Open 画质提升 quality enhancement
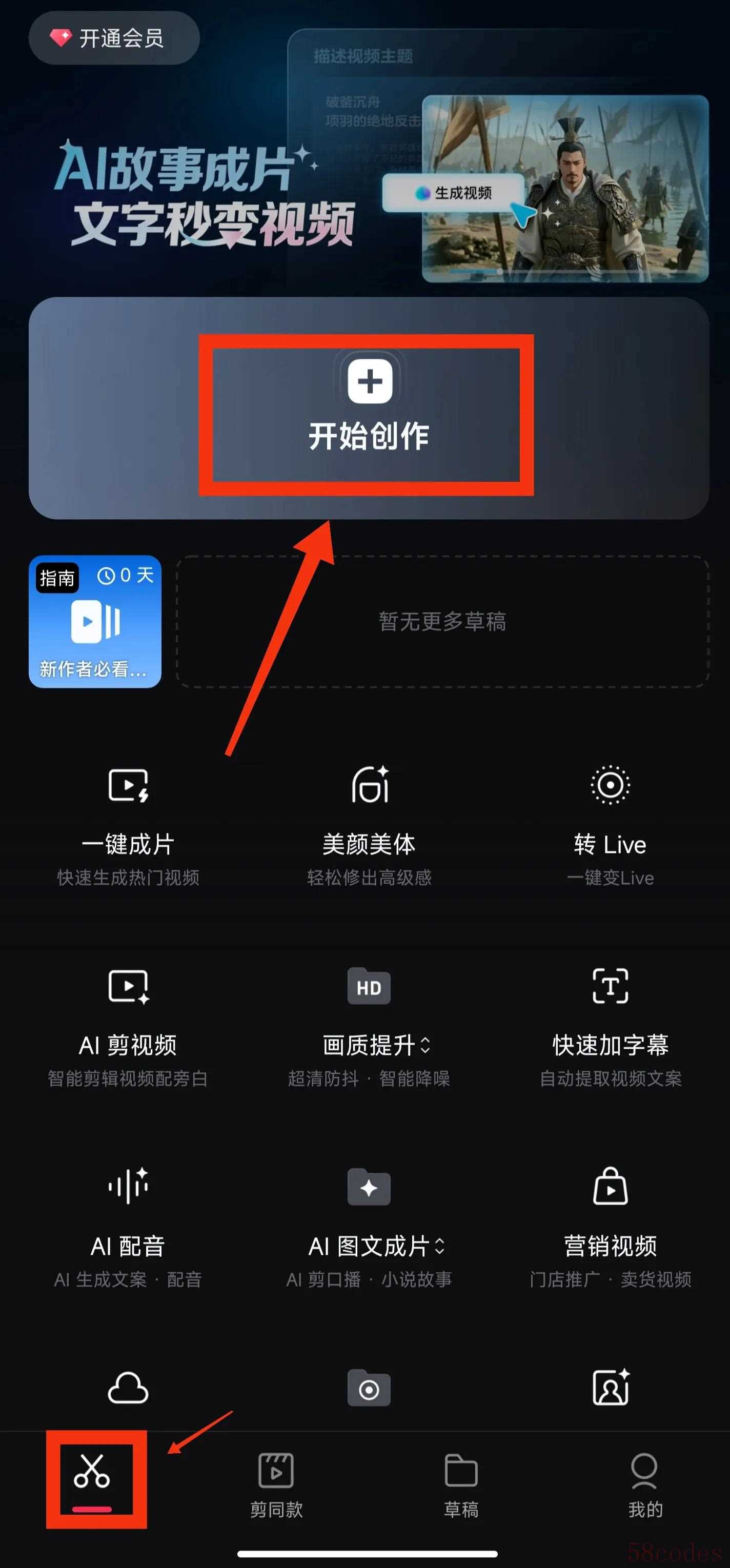 [x=369, y=1026]
